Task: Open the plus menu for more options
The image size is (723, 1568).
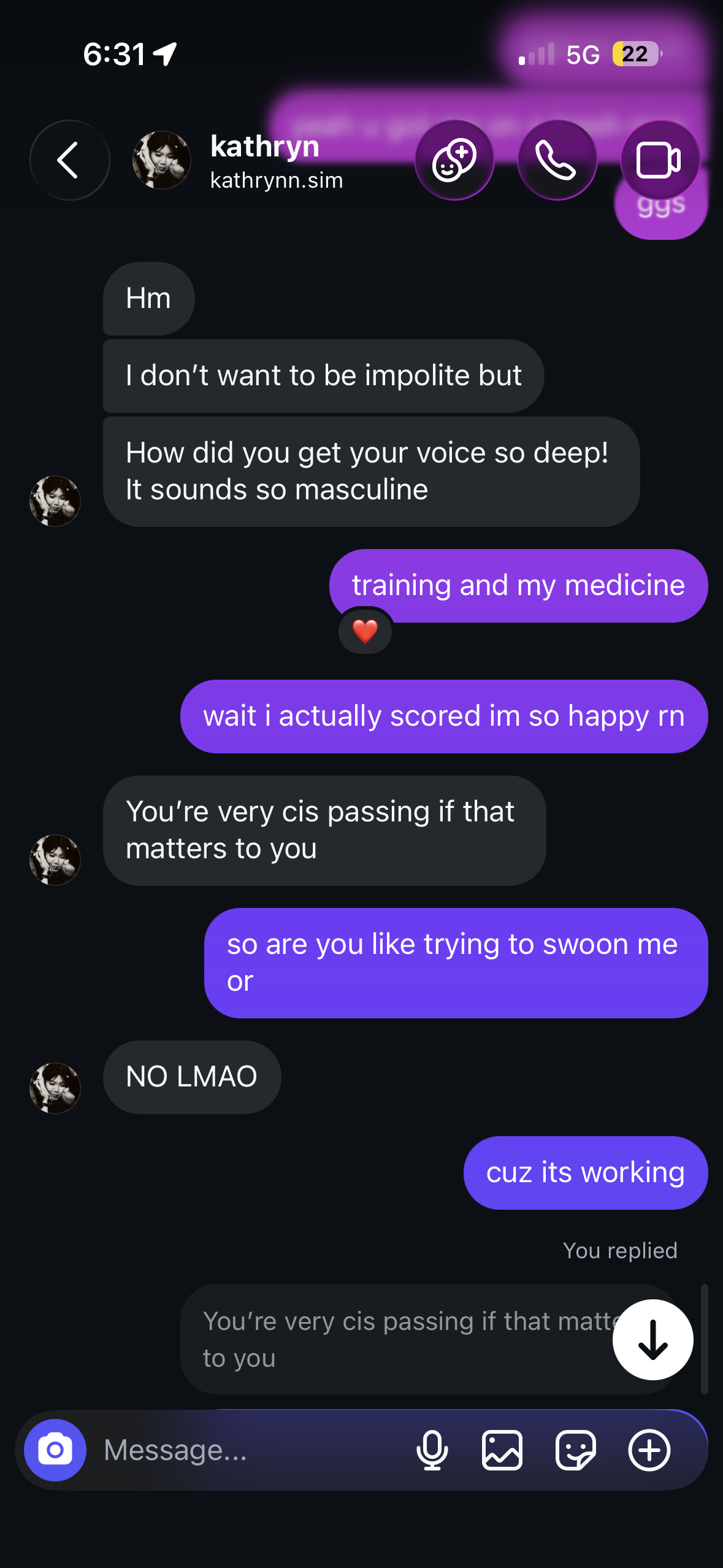Action: pyautogui.click(x=649, y=1450)
